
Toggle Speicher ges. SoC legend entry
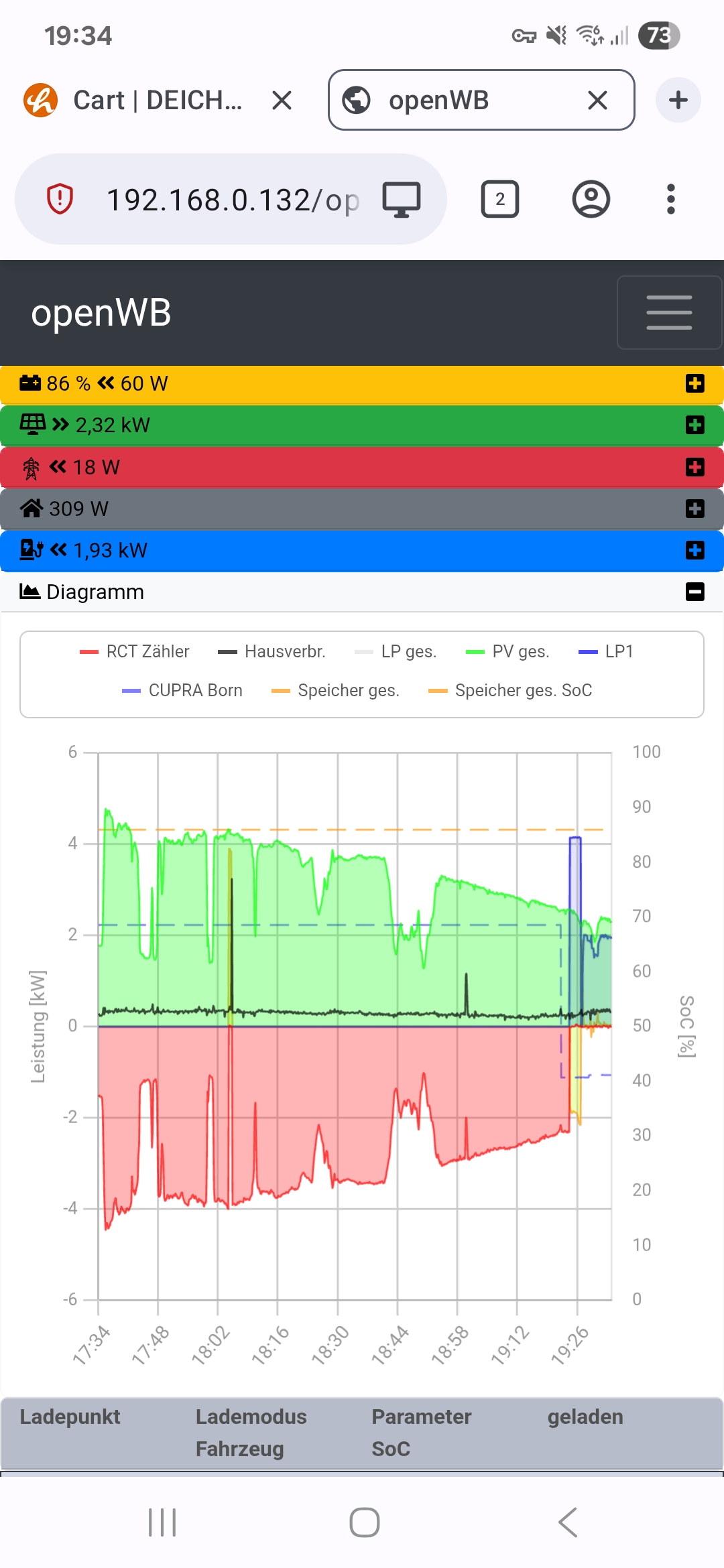click(x=510, y=690)
